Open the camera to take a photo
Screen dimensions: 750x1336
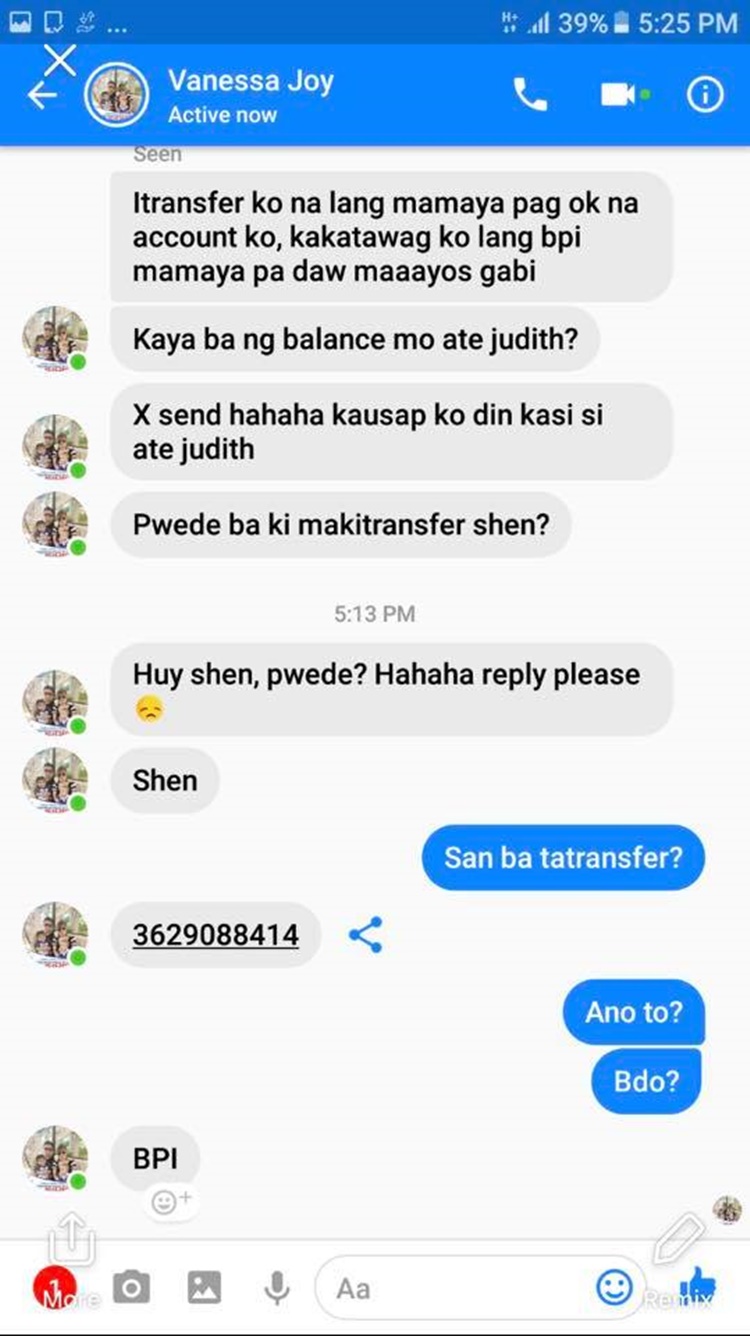tap(131, 1288)
